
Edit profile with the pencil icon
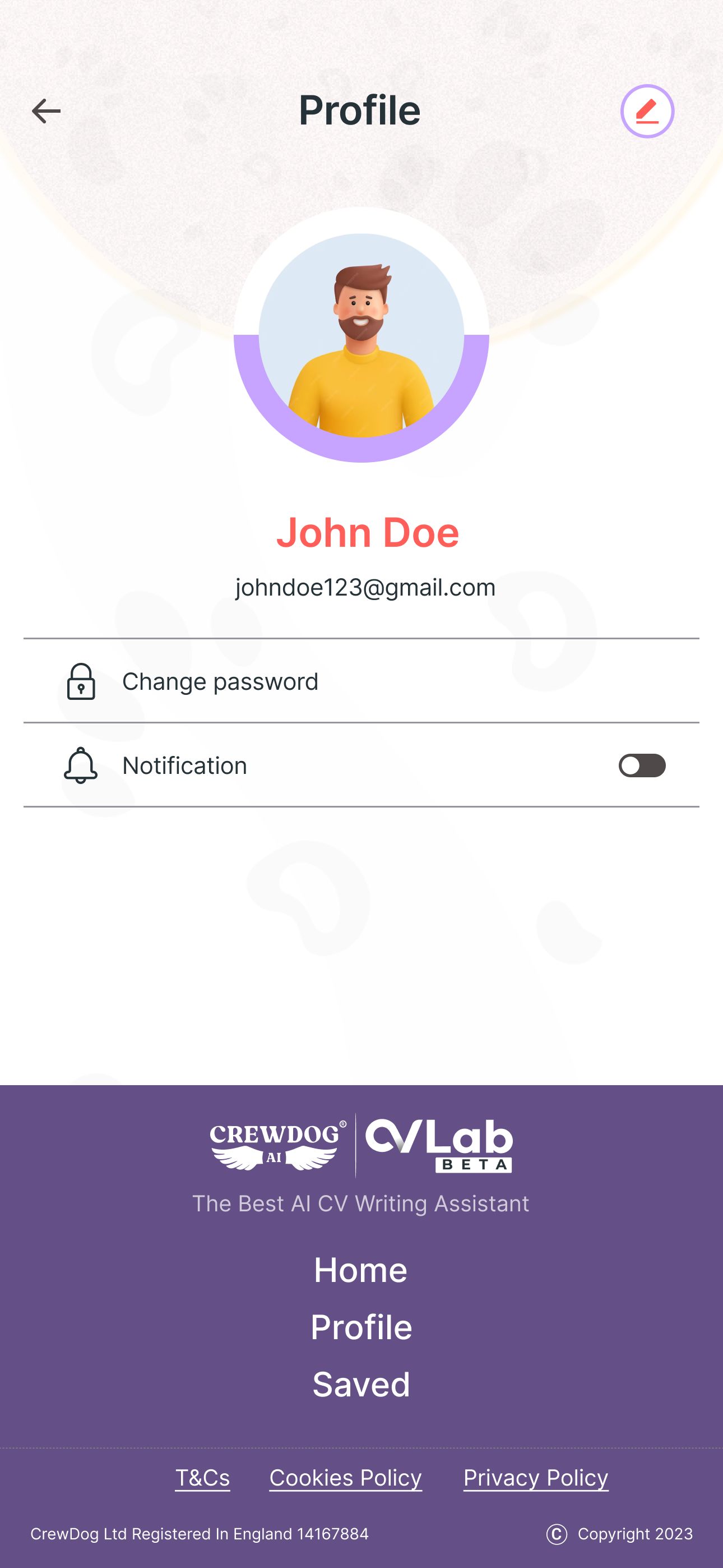(x=647, y=112)
